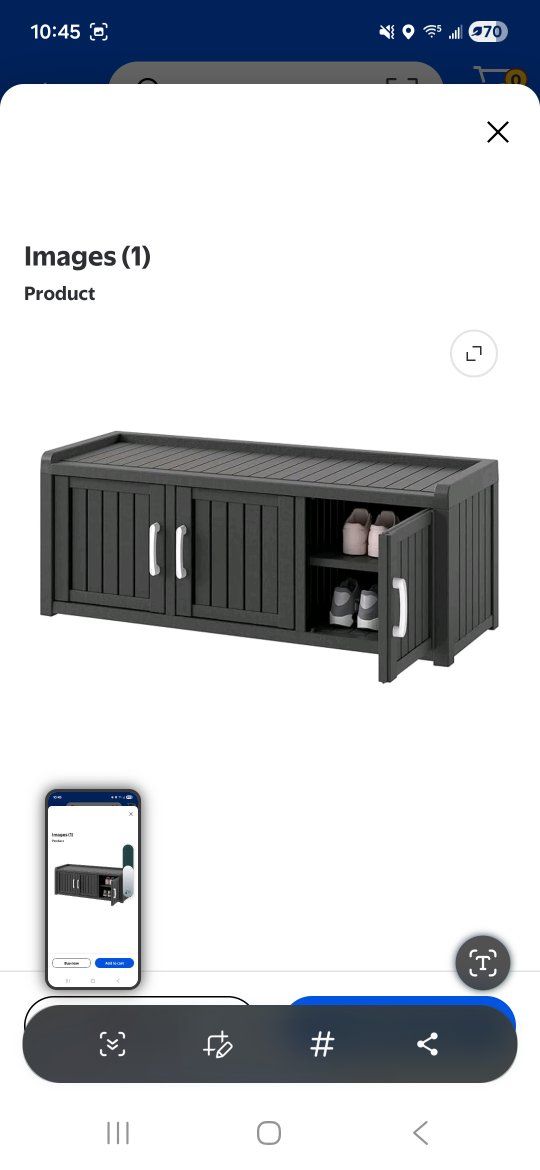540x1170 pixels.
Task: Expand the product image to fullscreen
Action: [x=474, y=354]
